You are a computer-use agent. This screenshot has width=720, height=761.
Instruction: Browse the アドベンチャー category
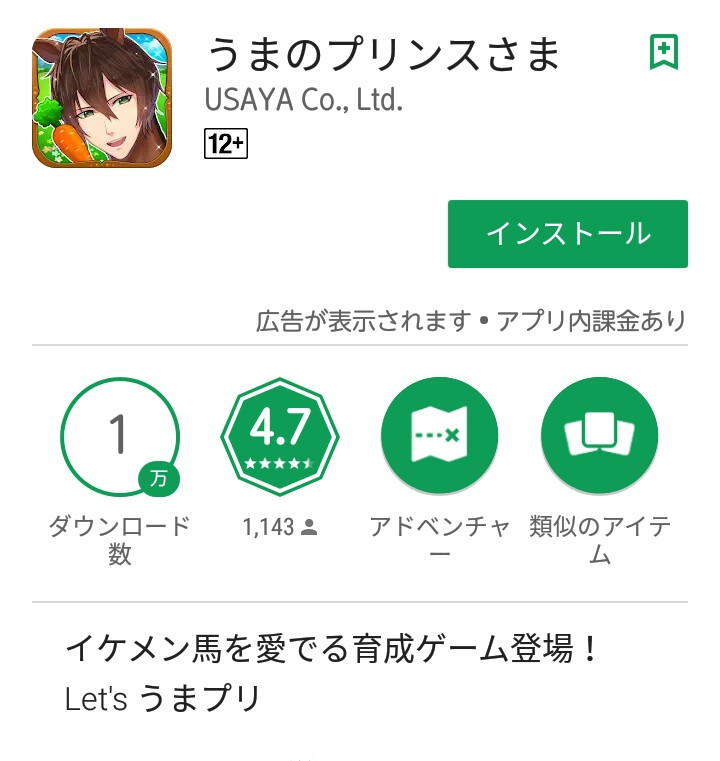(440, 436)
